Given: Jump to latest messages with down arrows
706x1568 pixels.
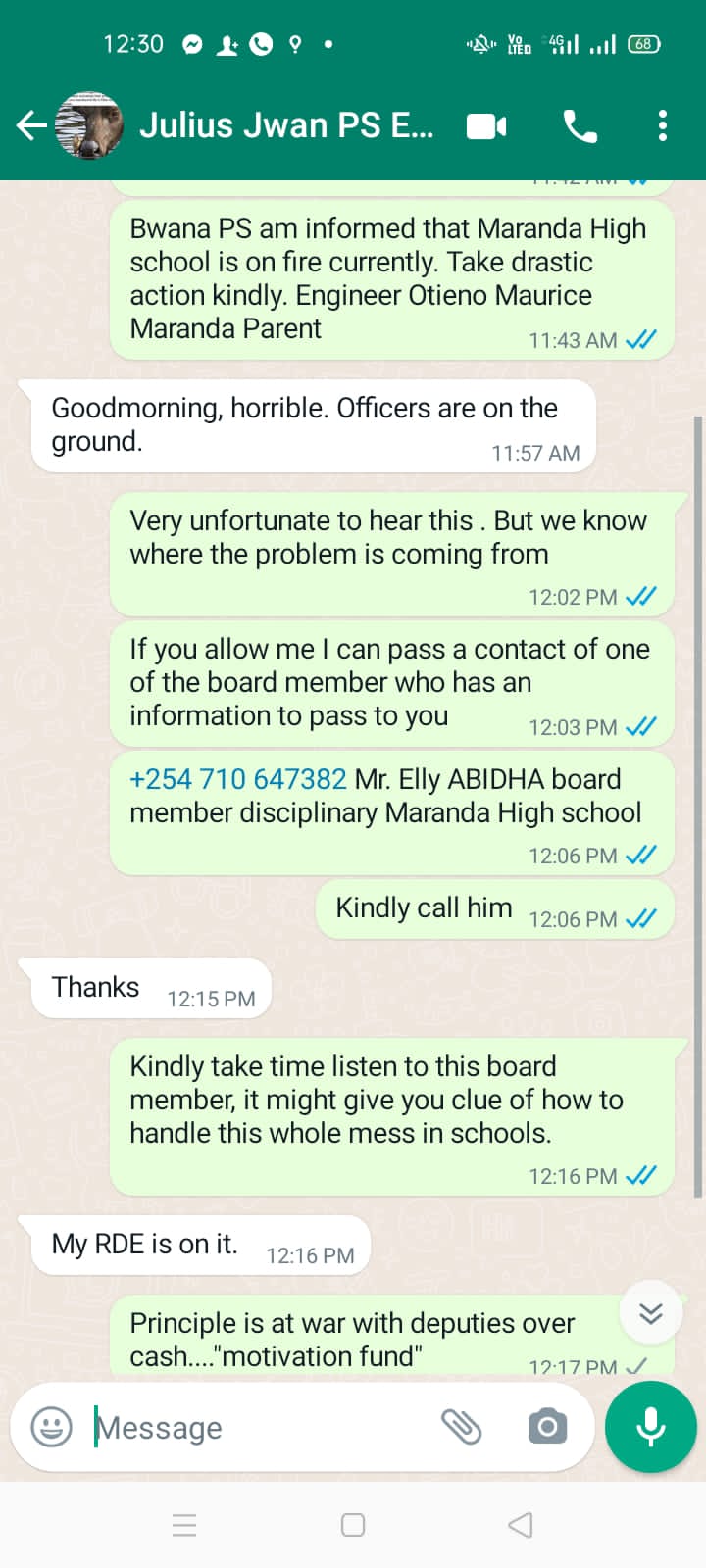Looking at the screenshot, I should [651, 1312].
